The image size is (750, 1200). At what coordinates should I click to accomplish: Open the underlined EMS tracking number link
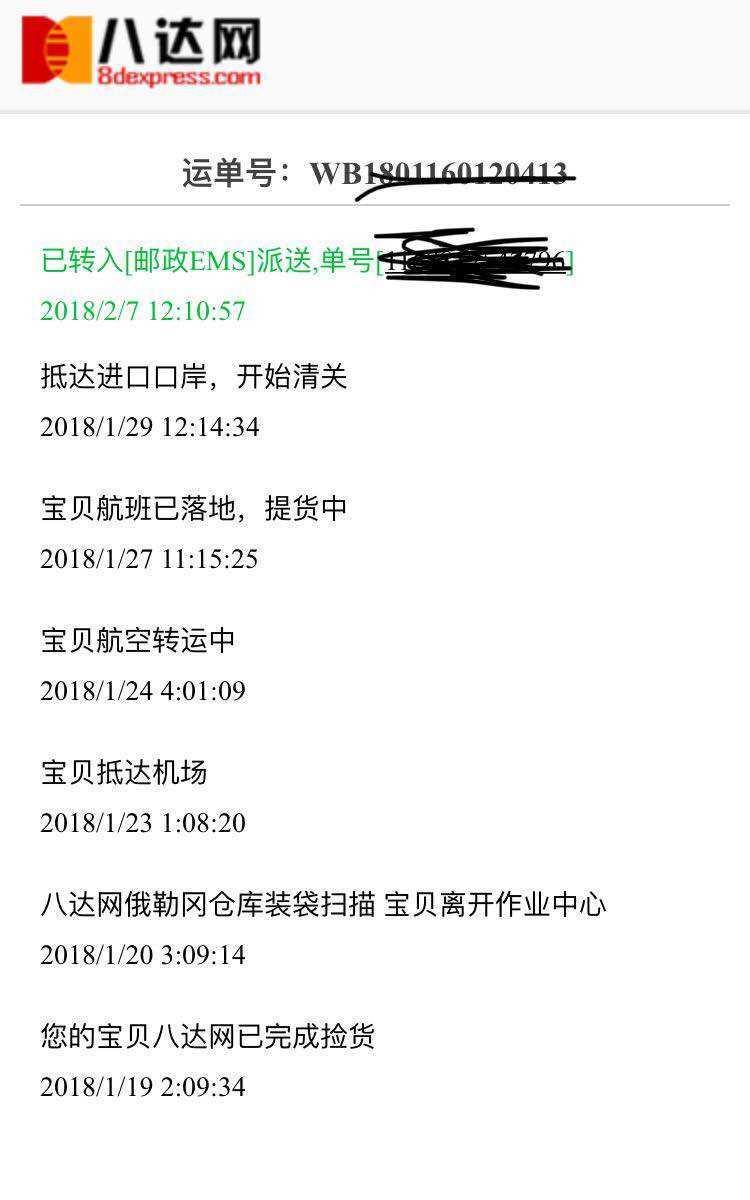point(476,261)
